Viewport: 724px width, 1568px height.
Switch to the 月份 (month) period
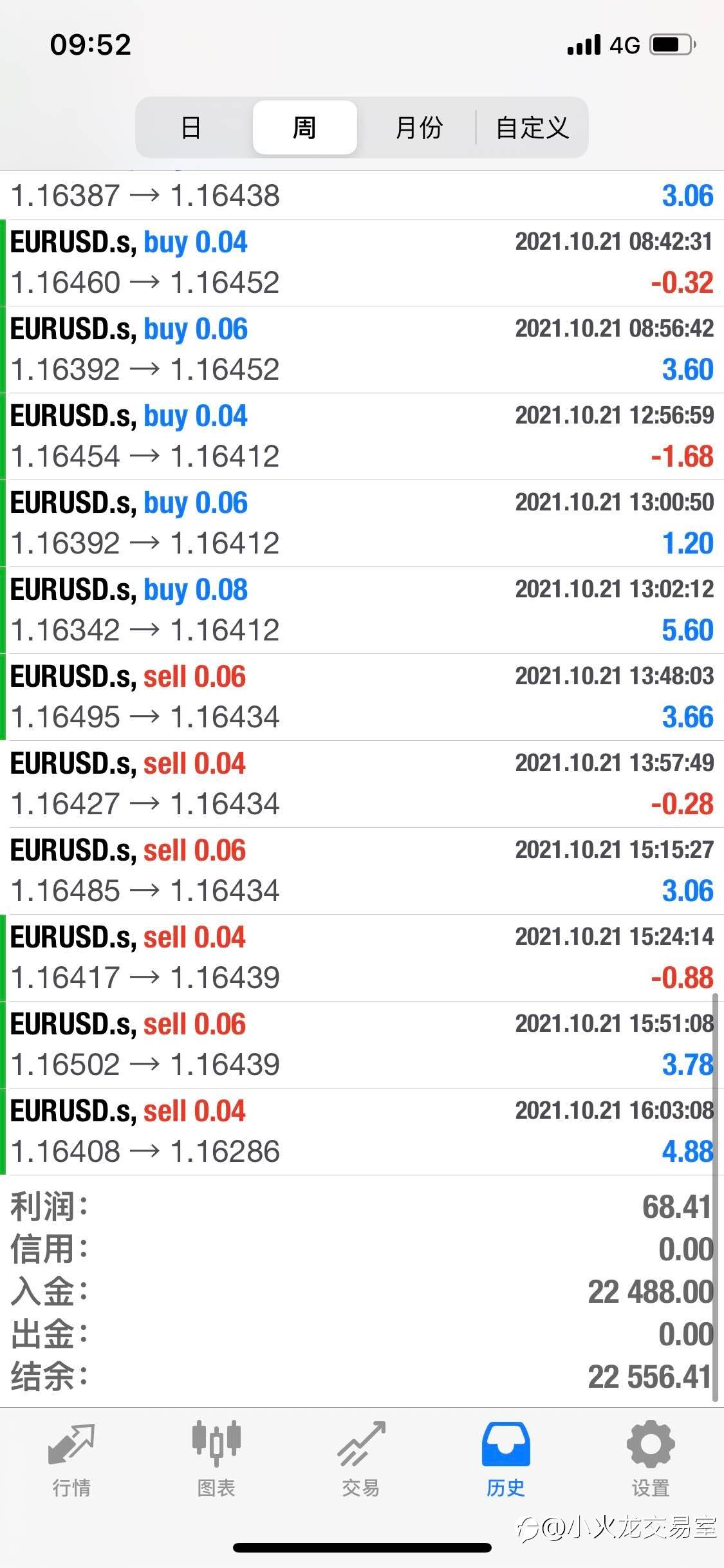coord(418,127)
